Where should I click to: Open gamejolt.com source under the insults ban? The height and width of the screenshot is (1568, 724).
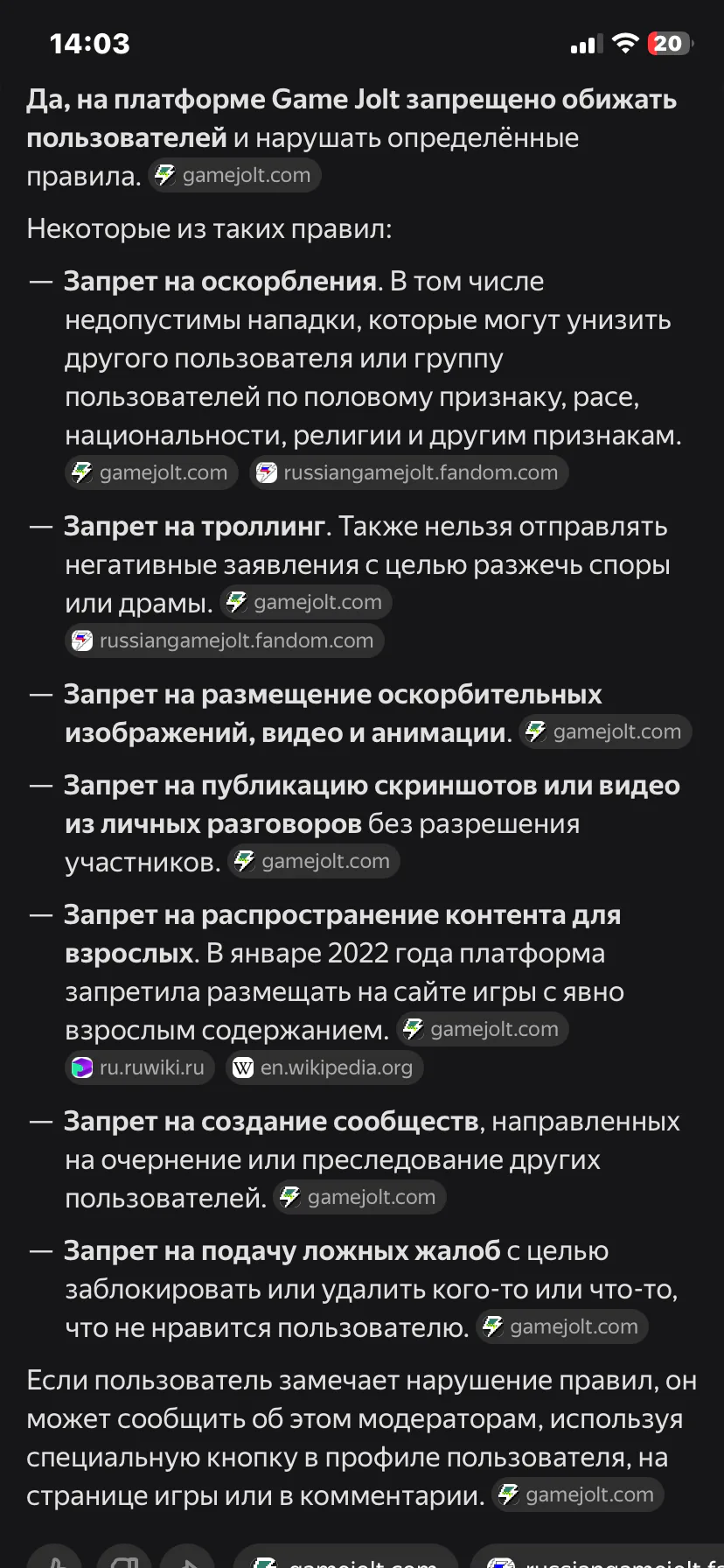[x=152, y=472]
